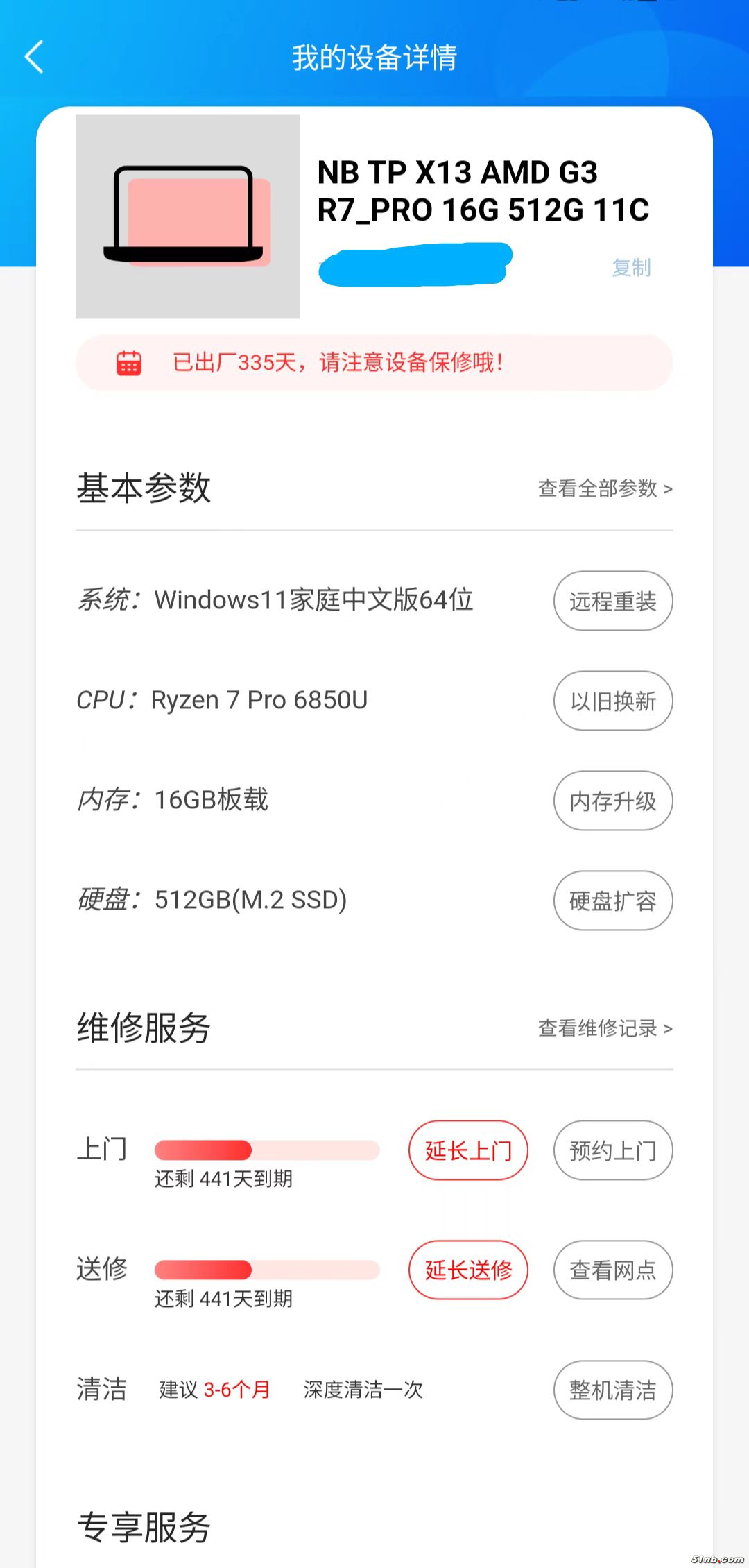
Task: Extend mail-in warranty with 延长送修
Action: coord(468,1270)
